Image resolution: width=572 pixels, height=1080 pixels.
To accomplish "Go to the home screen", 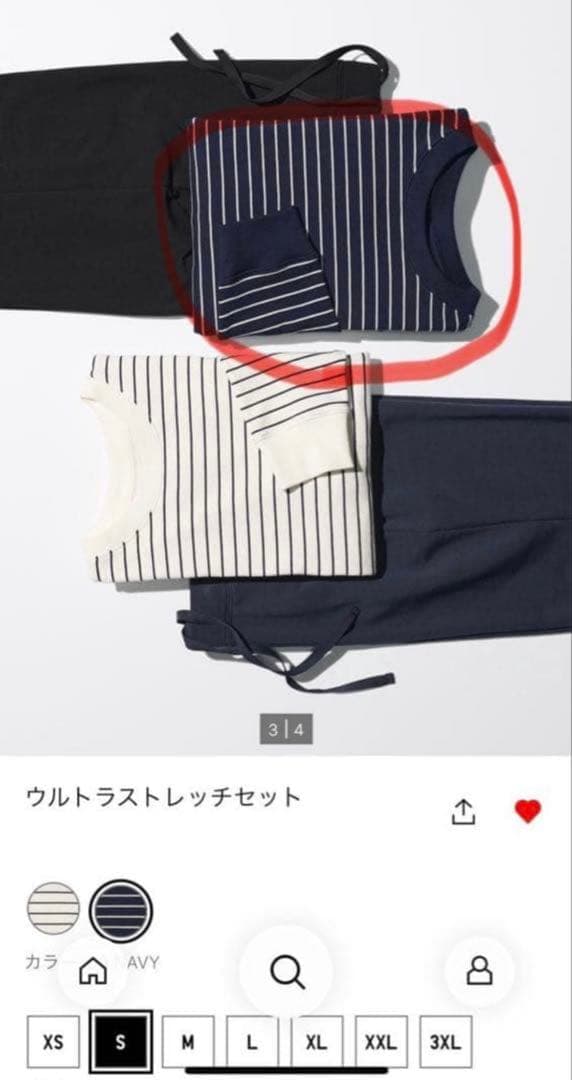I will coord(93,971).
